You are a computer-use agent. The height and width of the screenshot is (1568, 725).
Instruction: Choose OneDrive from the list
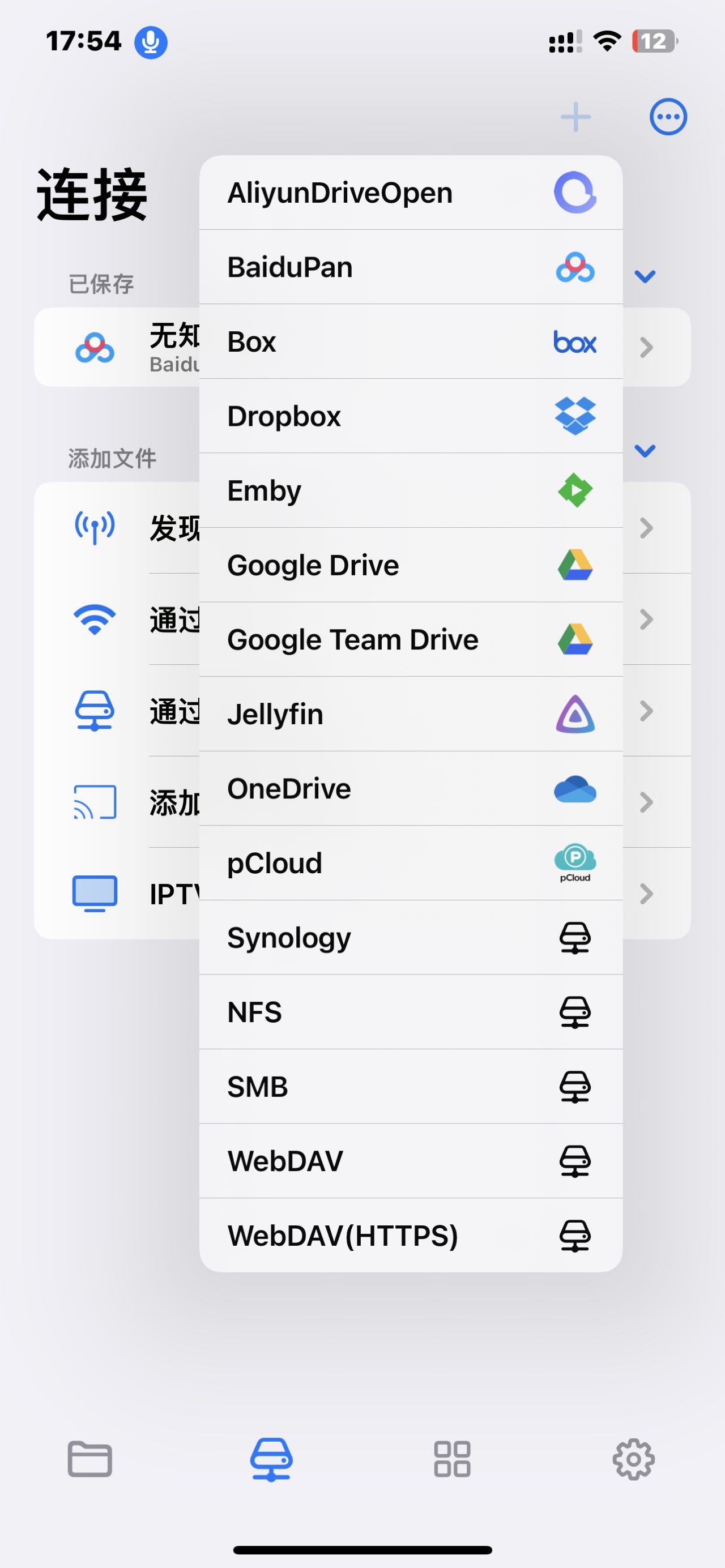[x=410, y=789]
